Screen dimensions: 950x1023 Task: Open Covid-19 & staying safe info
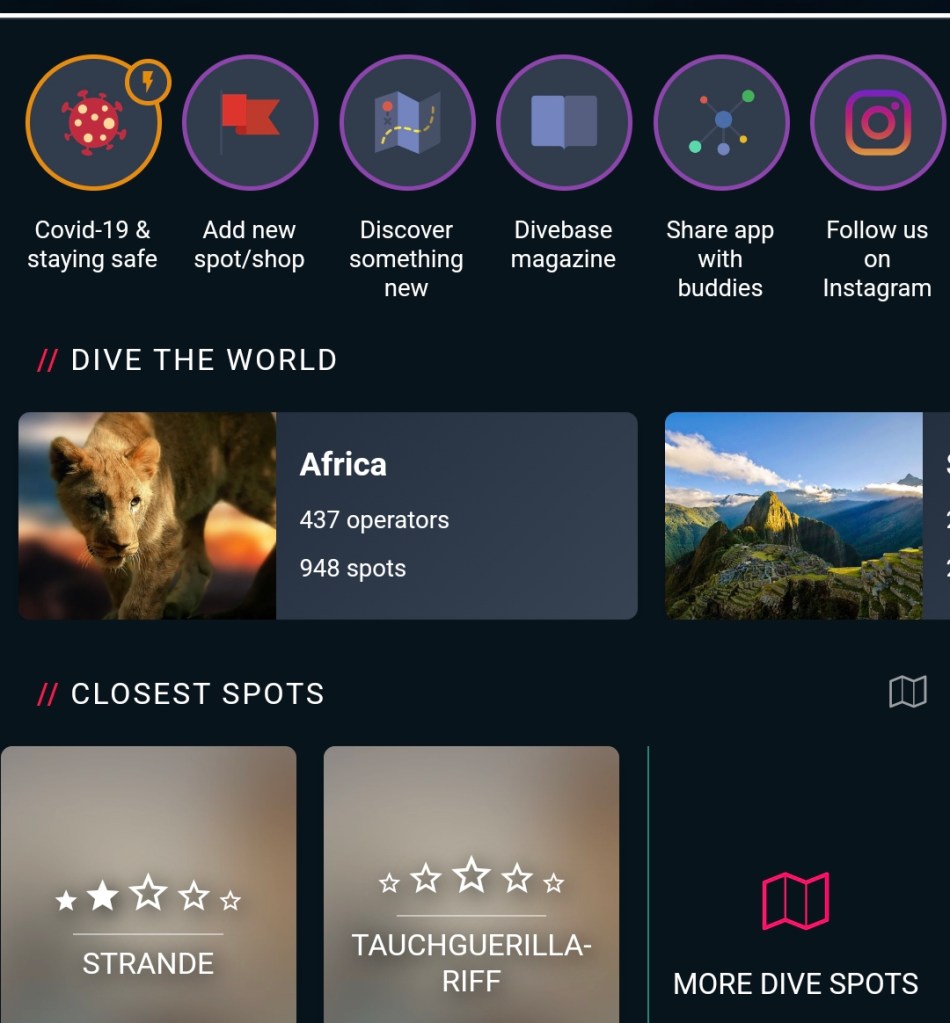93,123
